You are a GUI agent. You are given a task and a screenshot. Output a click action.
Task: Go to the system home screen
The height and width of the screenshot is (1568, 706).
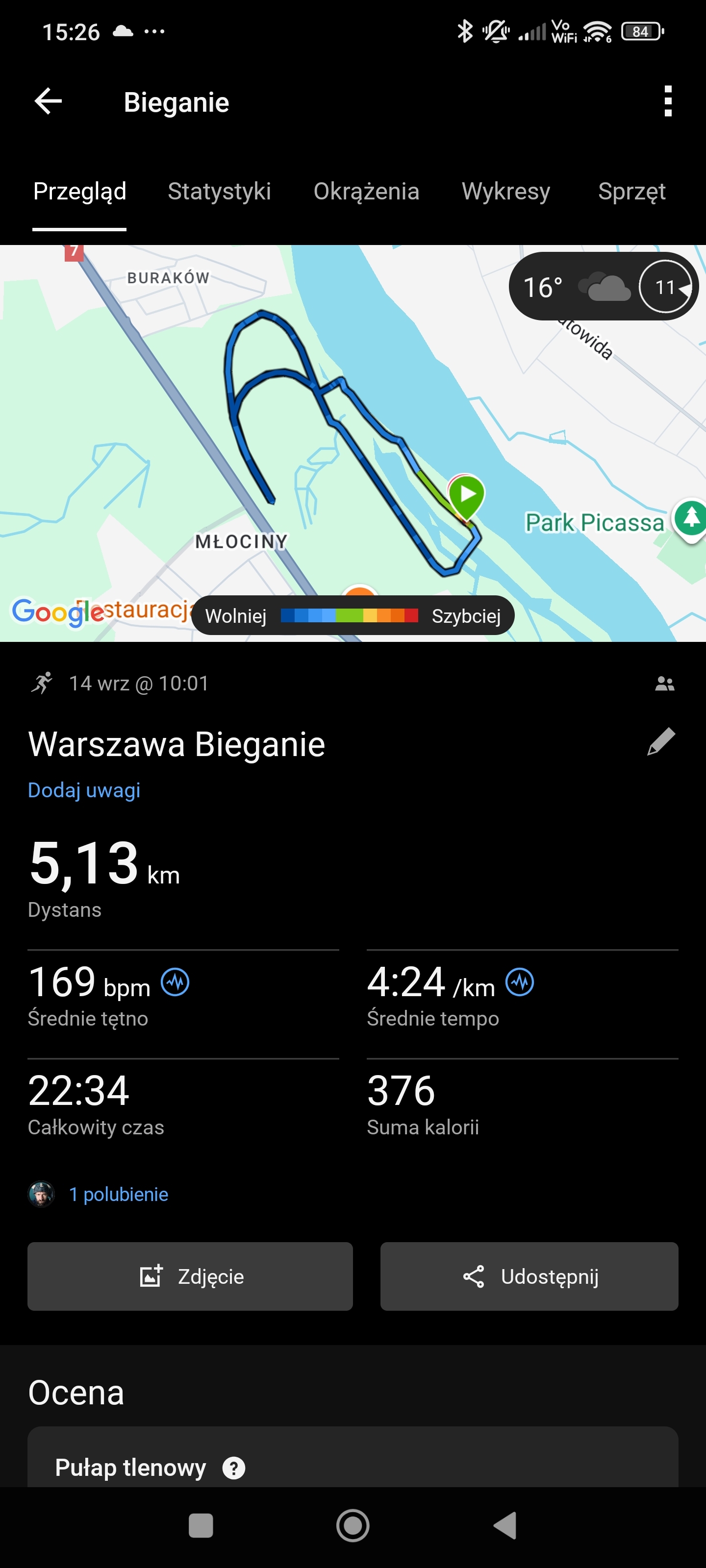(x=353, y=1525)
